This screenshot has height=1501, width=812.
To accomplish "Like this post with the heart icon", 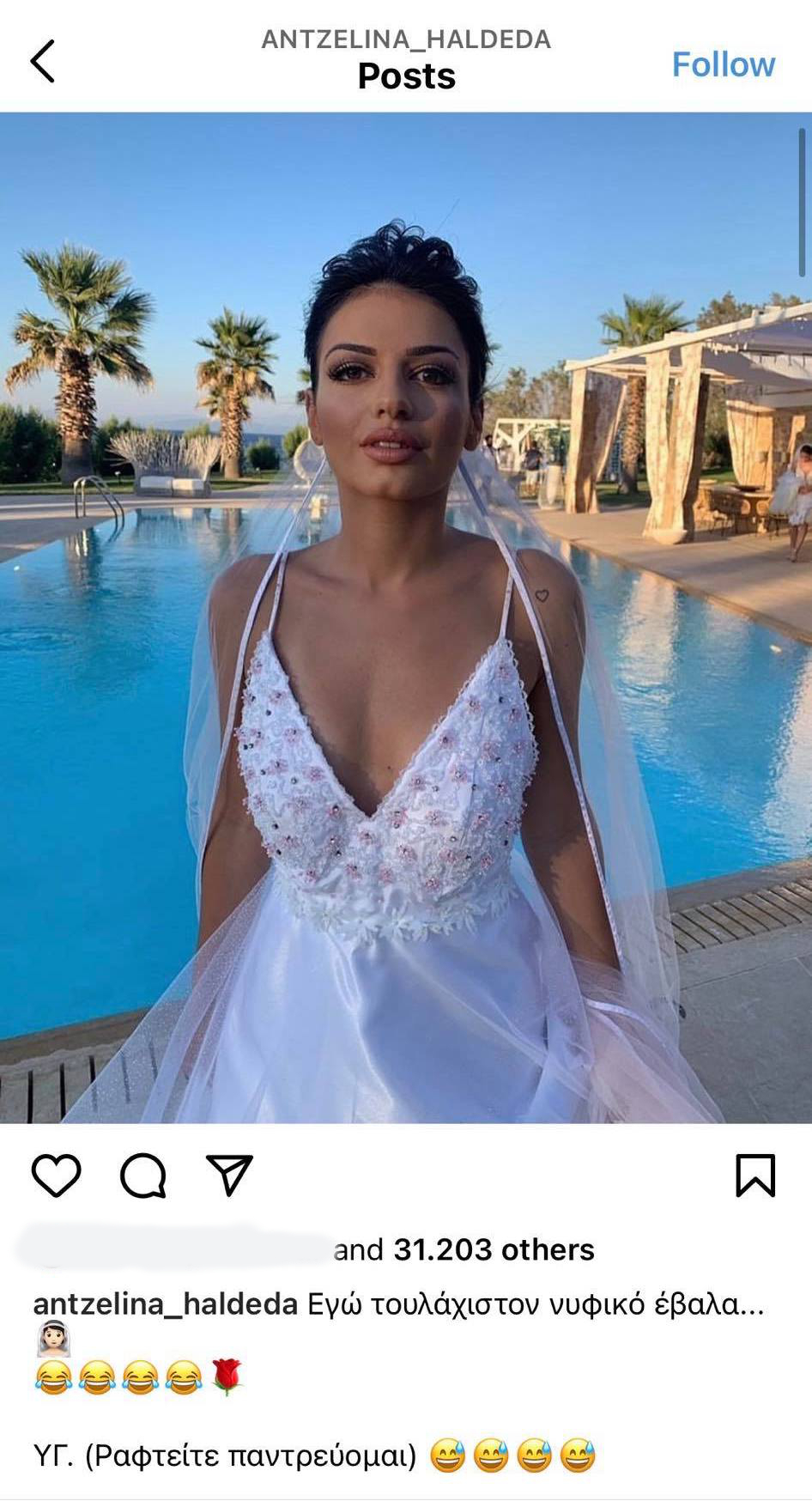I will pos(57,1176).
